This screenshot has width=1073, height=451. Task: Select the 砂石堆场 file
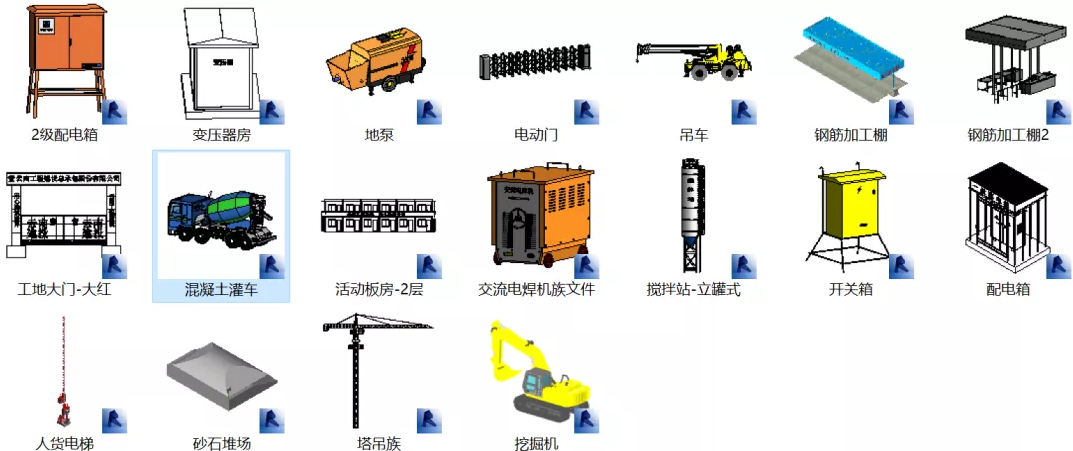(x=221, y=376)
